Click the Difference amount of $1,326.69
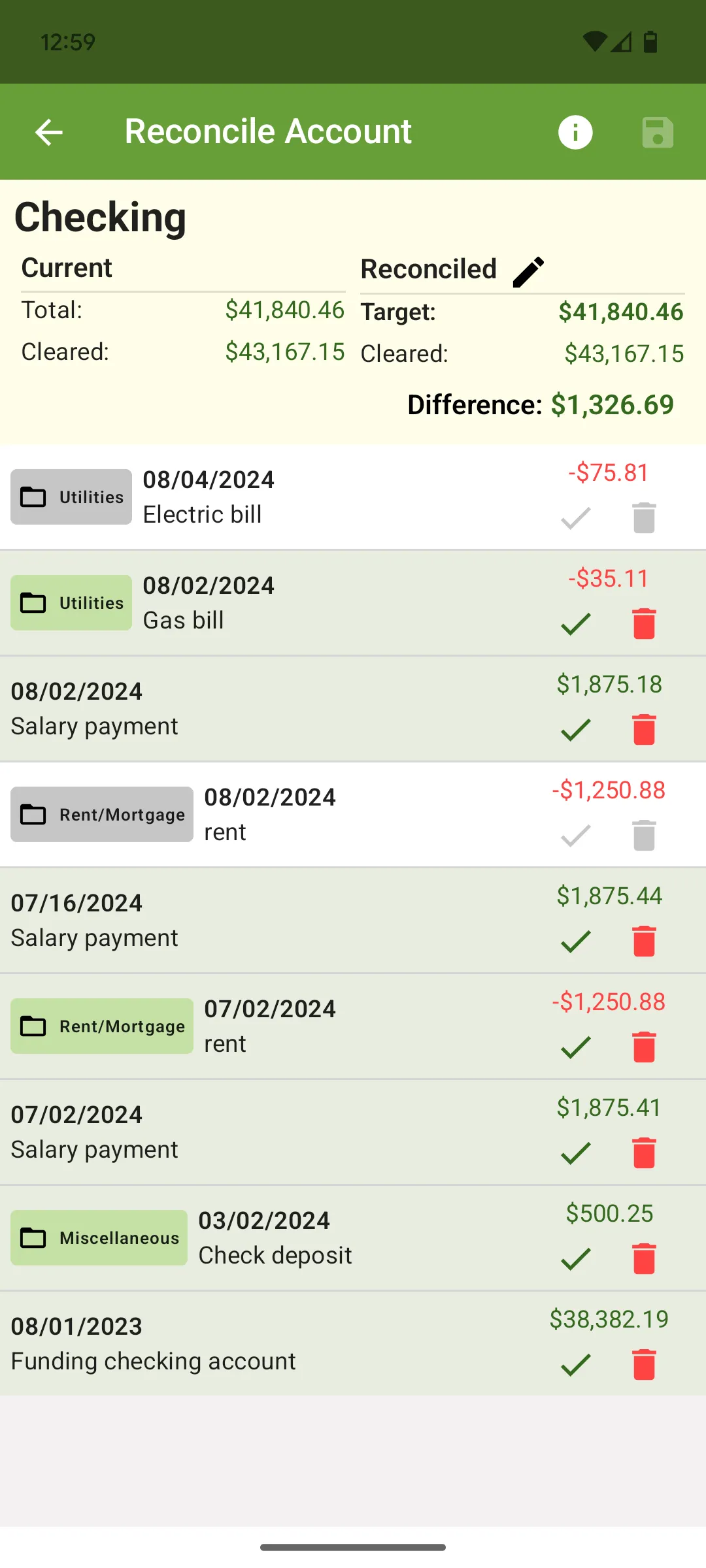The width and height of the screenshot is (706, 1568). (x=612, y=405)
